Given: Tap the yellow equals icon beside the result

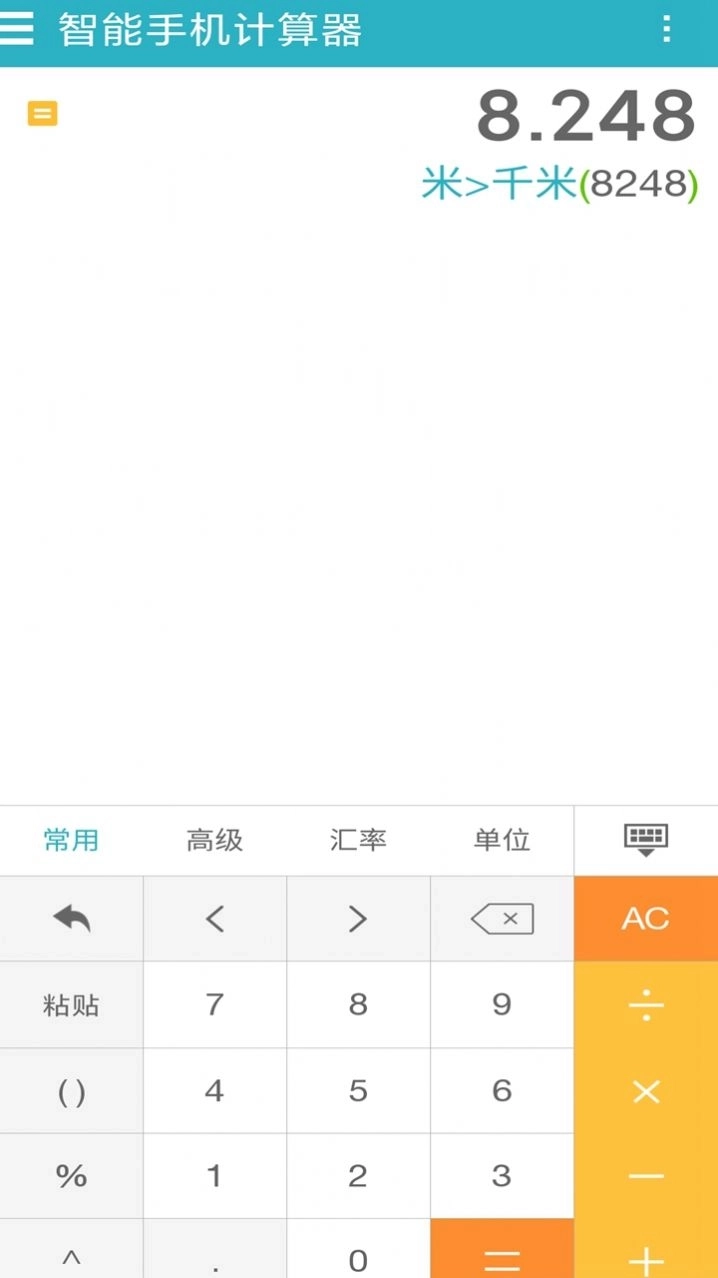Looking at the screenshot, I should 42,114.
